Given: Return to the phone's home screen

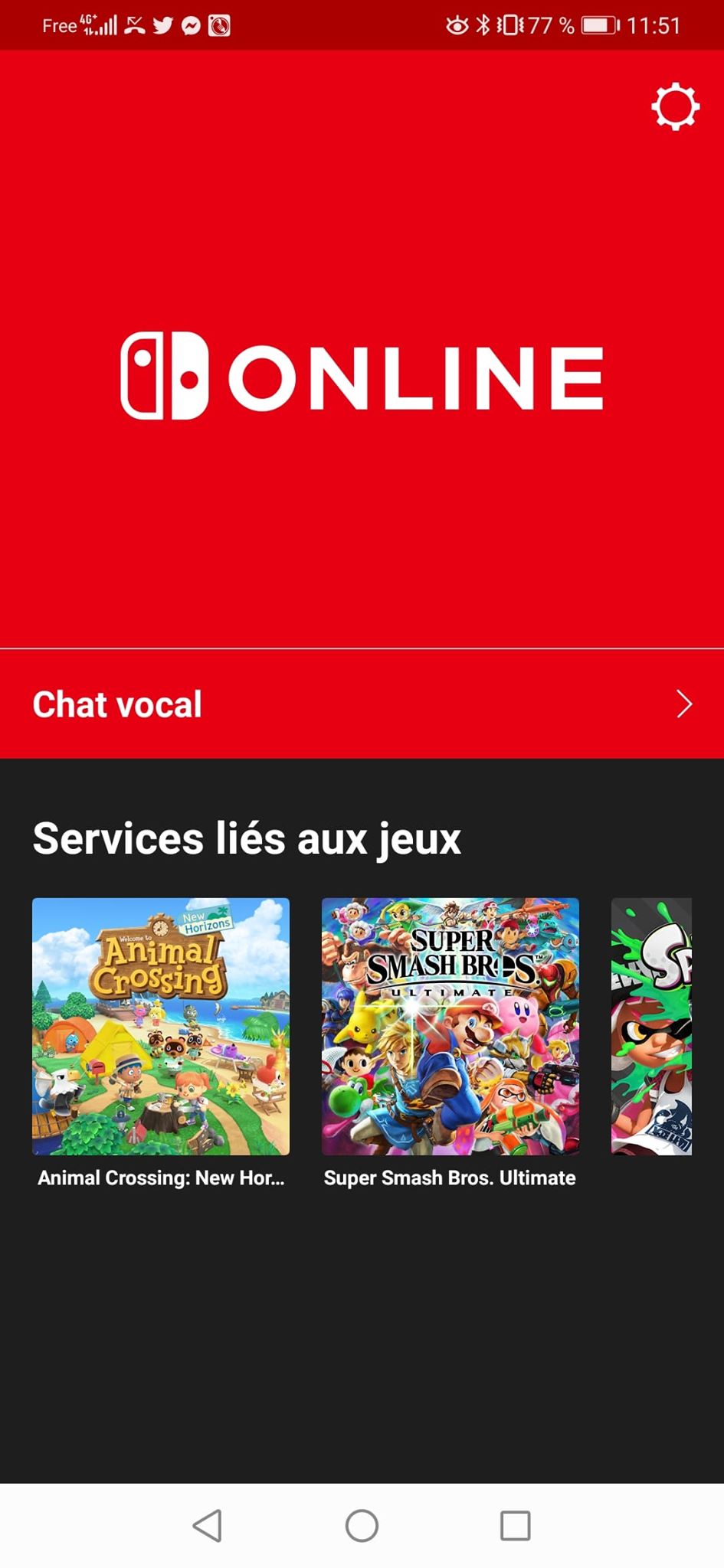Looking at the screenshot, I should [x=362, y=1526].
